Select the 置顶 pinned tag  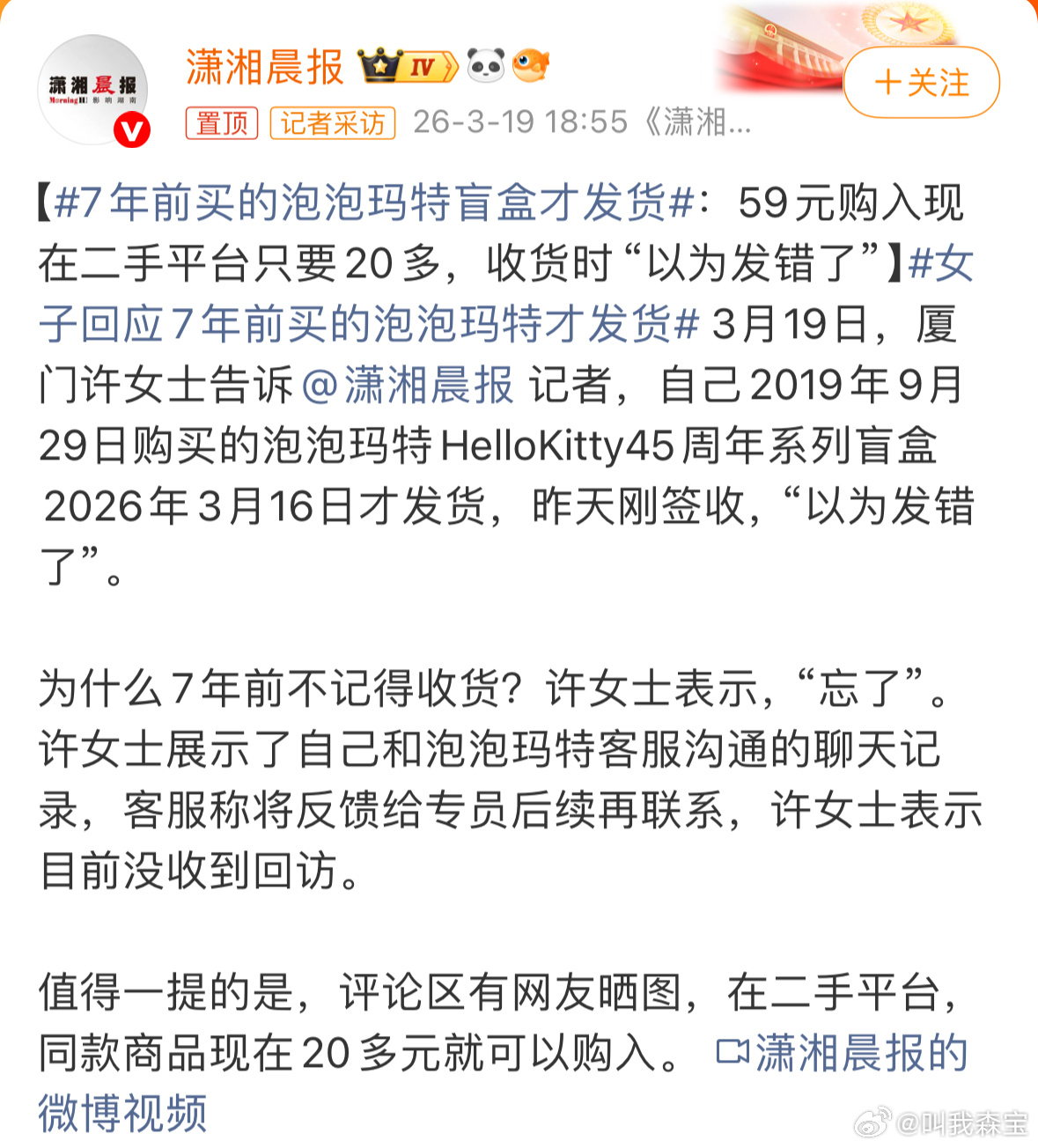tap(222, 123)
